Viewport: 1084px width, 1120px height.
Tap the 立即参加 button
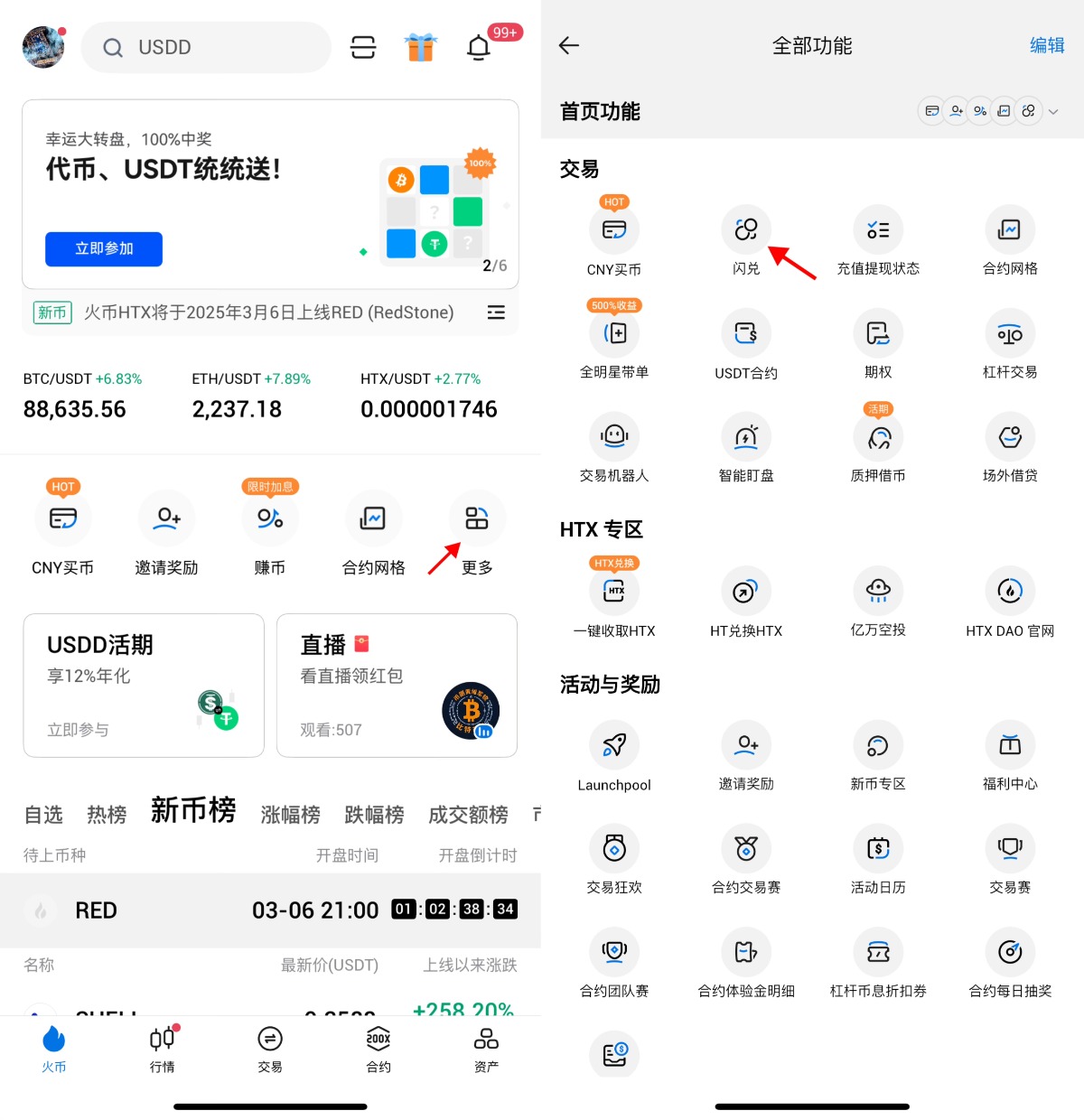(x=104, y=249)
